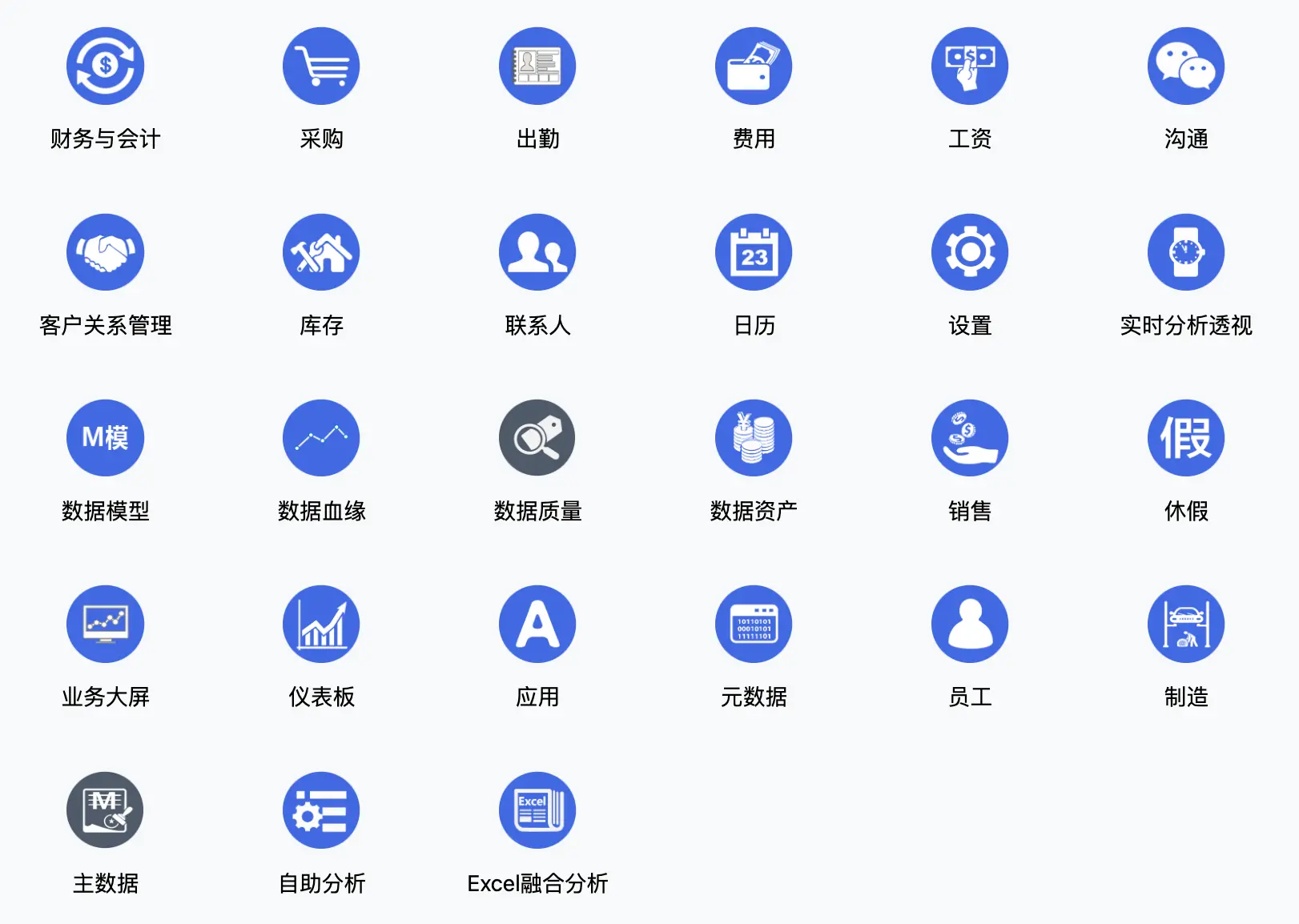Launch 实时分析透视
This screenshot has height=924, width=1299.
tap(1186, 252)
